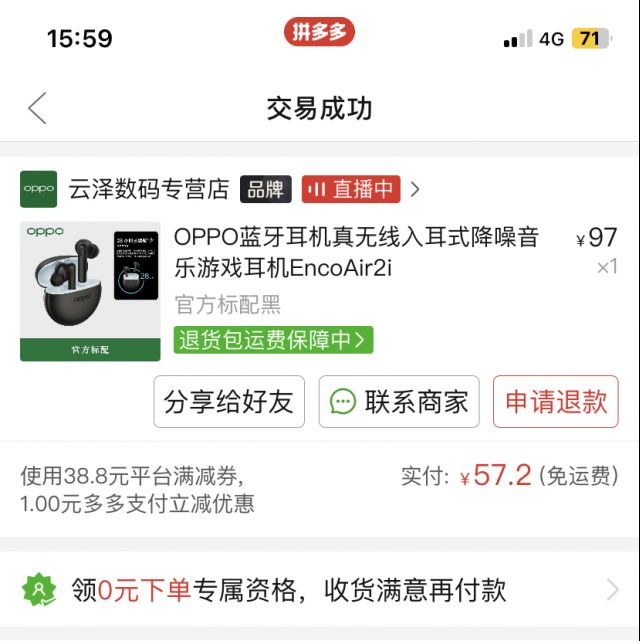Apply for a refund with 申请退款

(x=555, y=402)
